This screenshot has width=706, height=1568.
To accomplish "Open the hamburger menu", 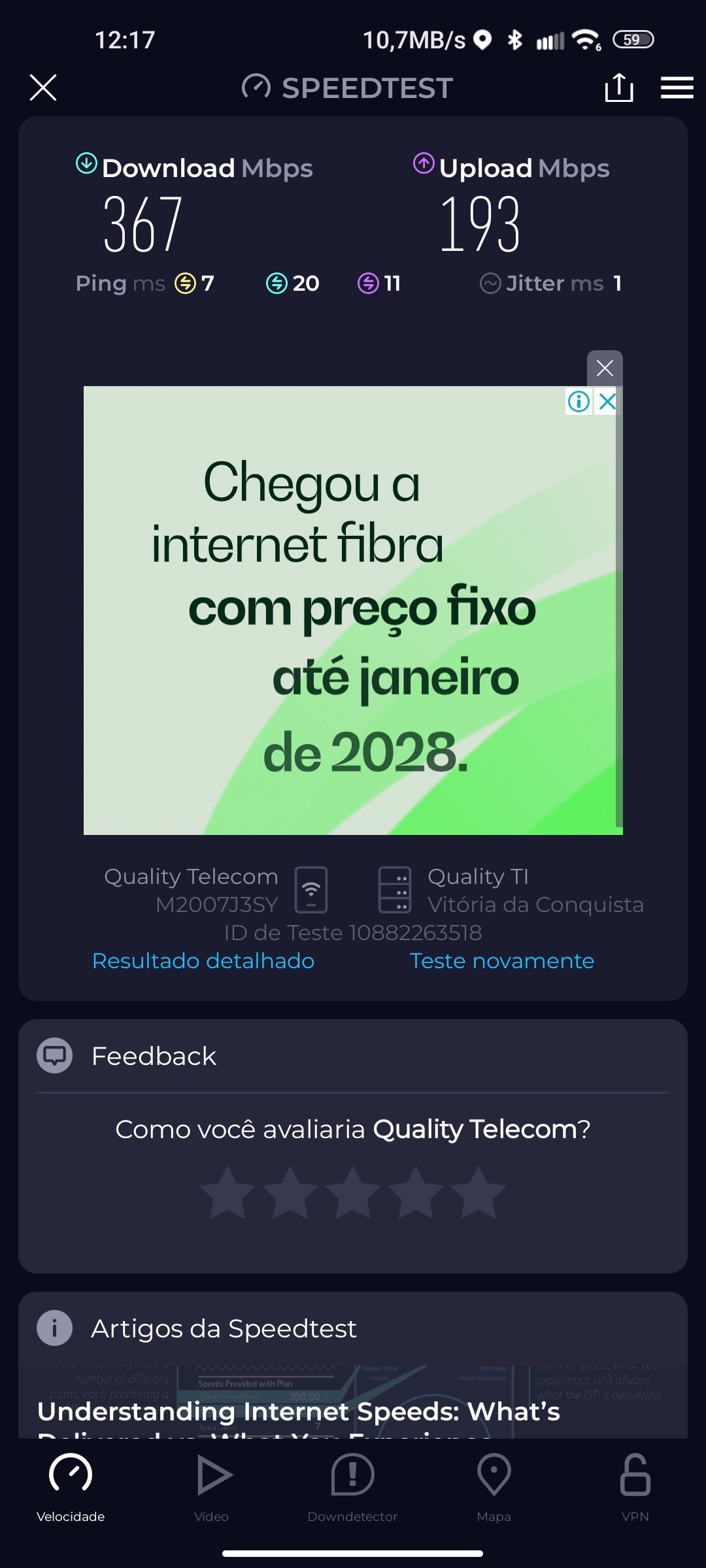I will pyautogui.click(x=677, y=88).
